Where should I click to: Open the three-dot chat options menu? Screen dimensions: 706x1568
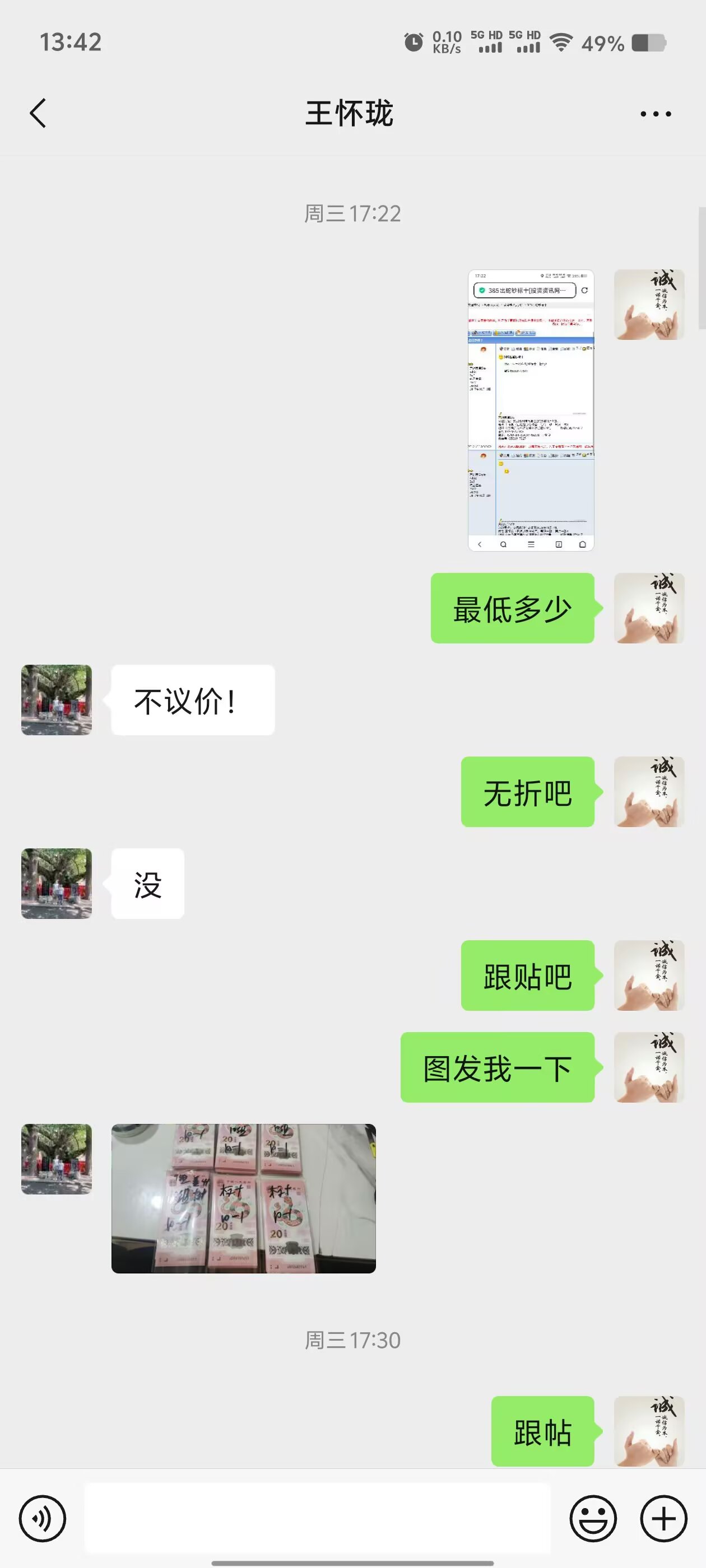tap(656, 114)
